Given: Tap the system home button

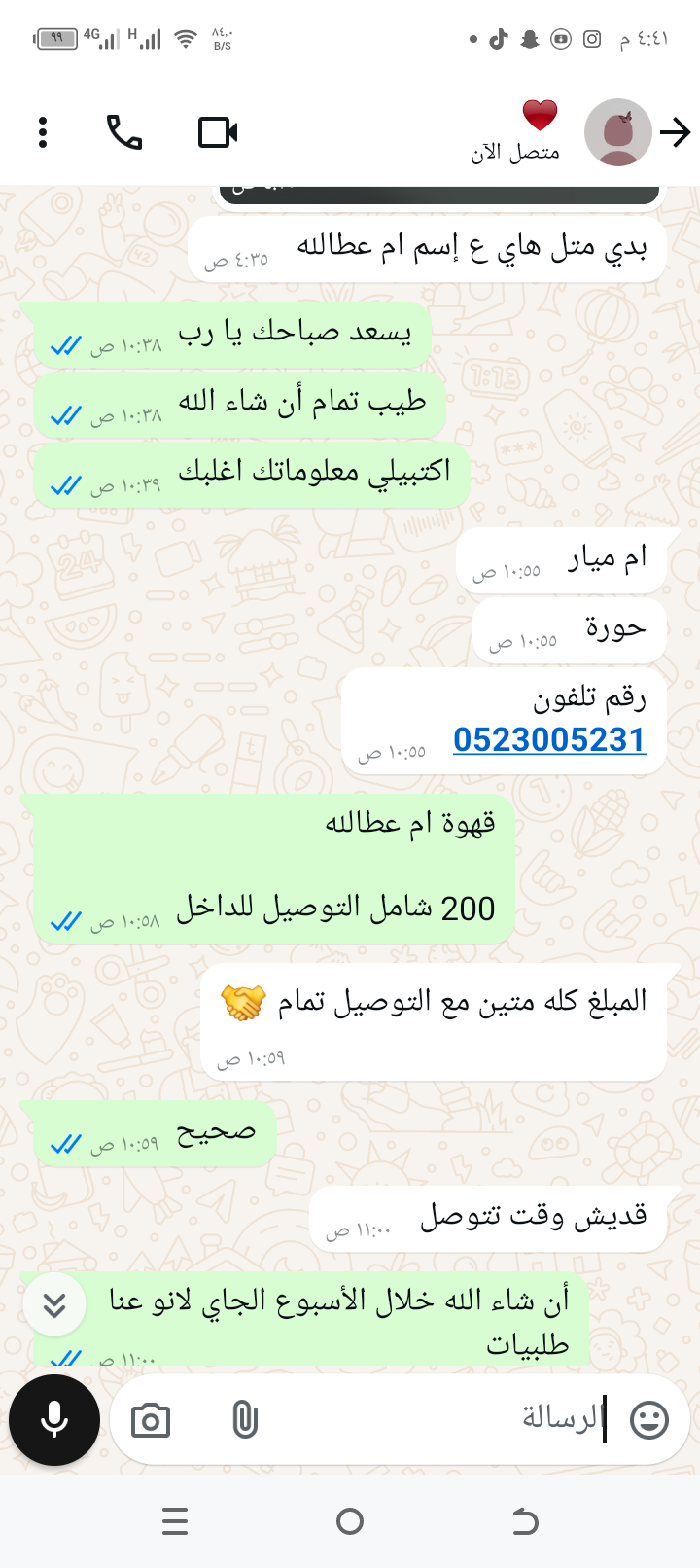Looking at the screenshot, I should point(350,1521).
